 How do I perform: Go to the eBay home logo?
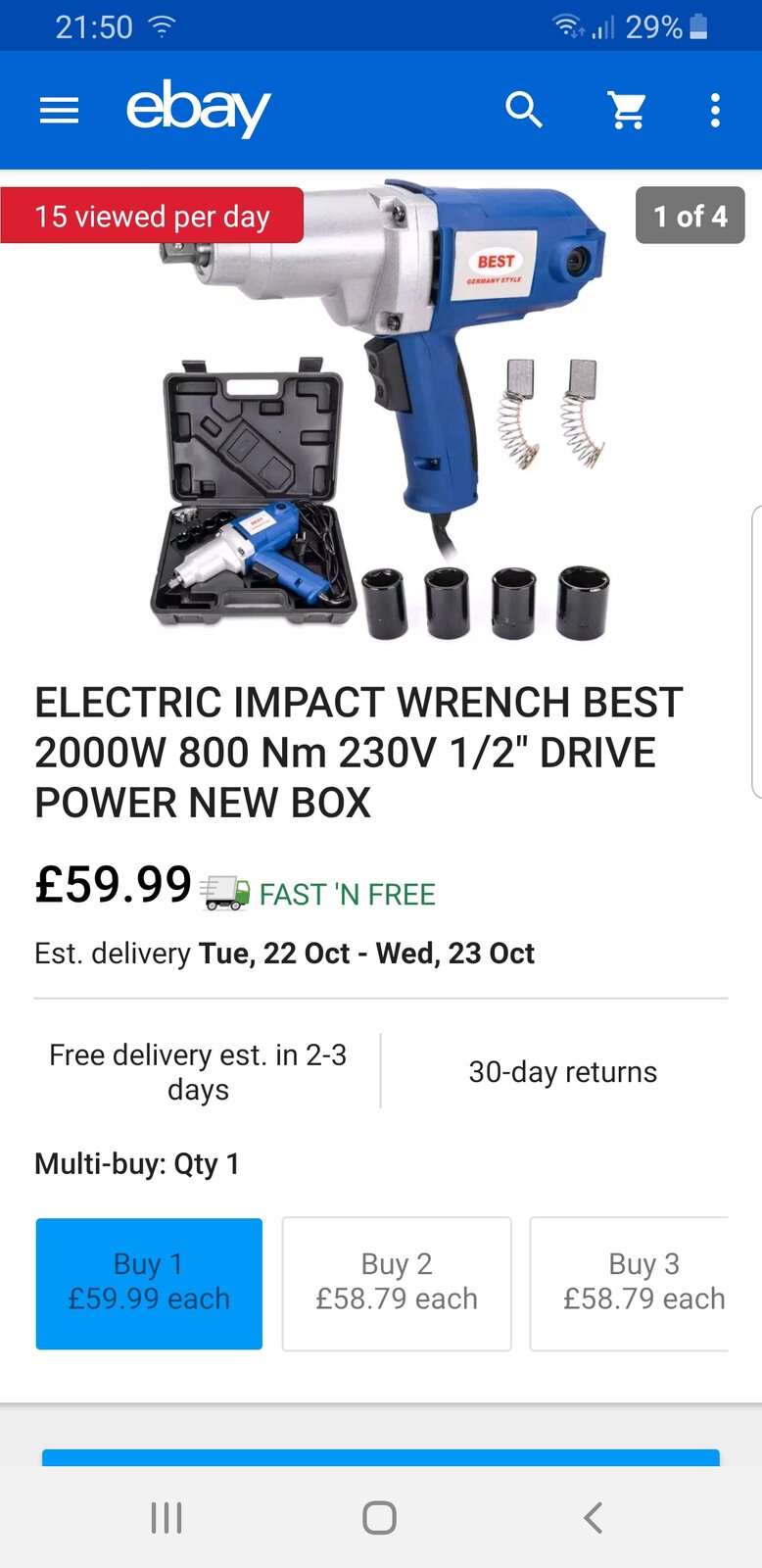[x=199, y=108]
